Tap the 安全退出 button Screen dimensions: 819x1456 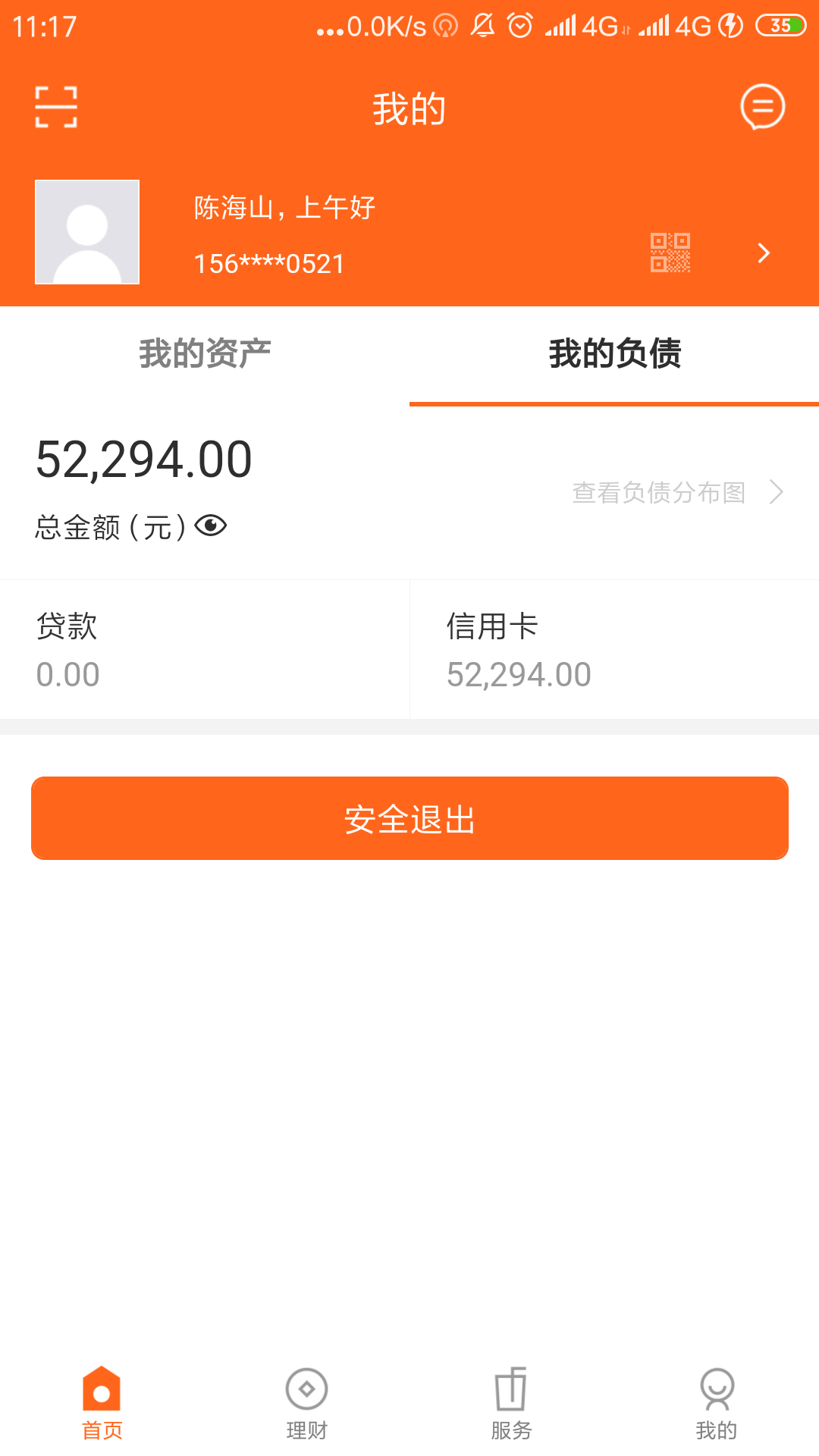409,818
